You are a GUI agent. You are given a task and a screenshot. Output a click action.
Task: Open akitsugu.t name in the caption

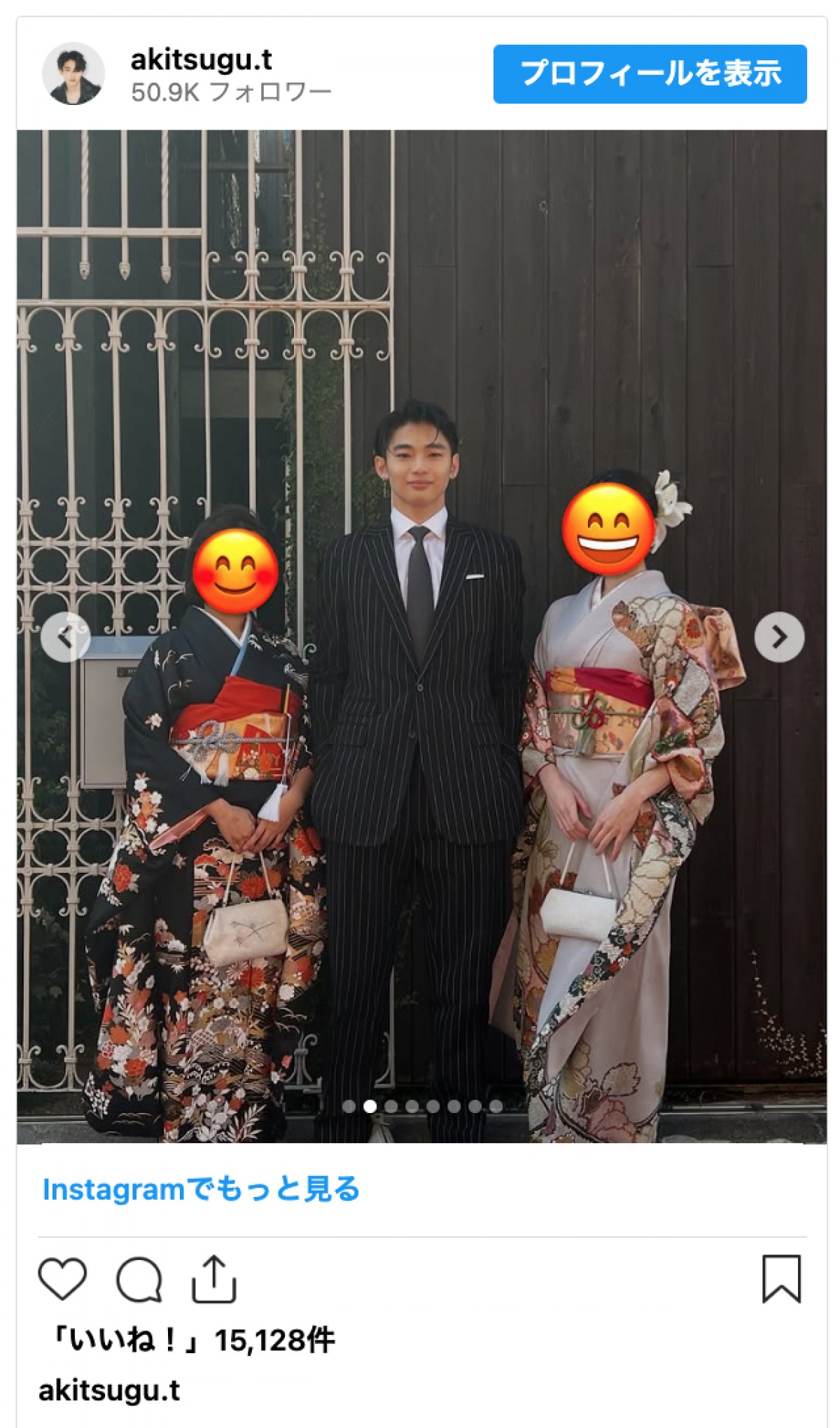click(x=109, y=1390)
